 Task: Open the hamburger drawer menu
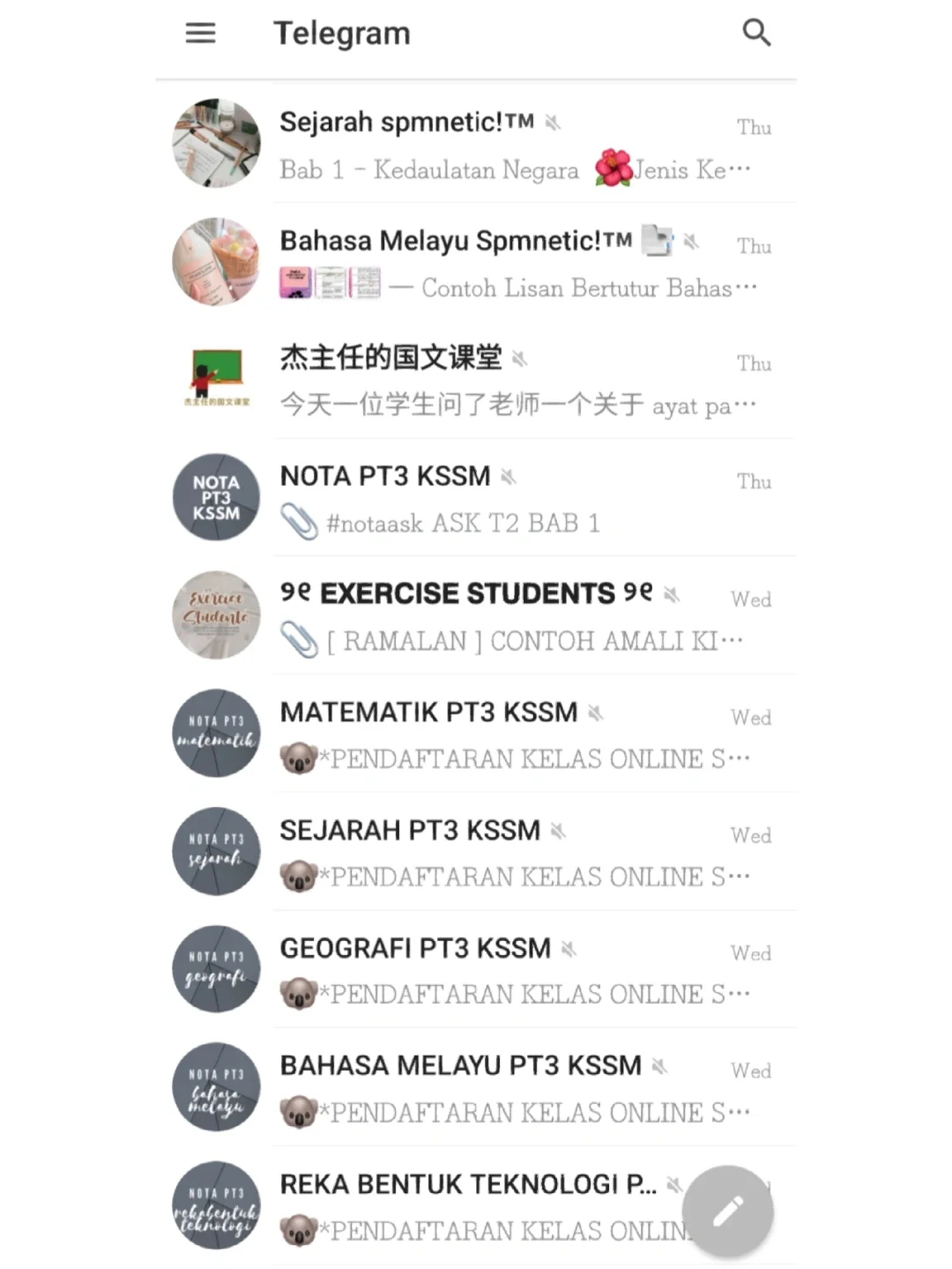point(200,34)
